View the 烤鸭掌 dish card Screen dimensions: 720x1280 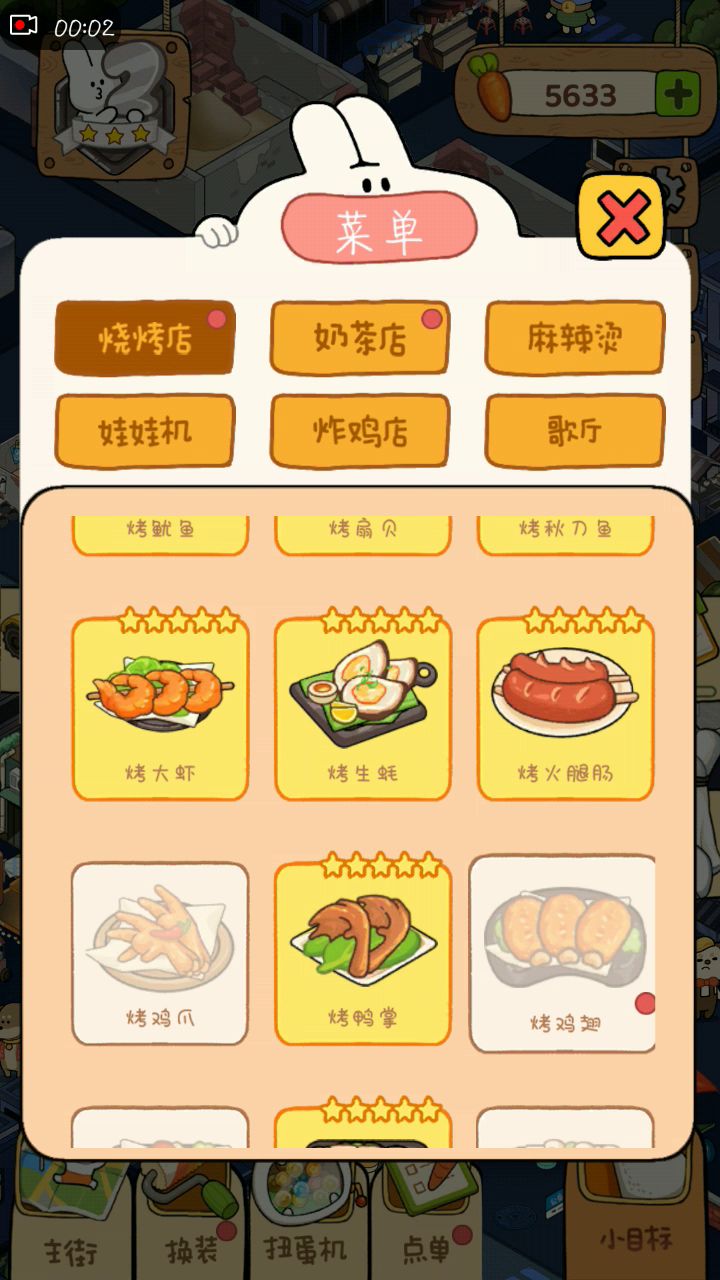pyautogui.click(x=363, y=953)
